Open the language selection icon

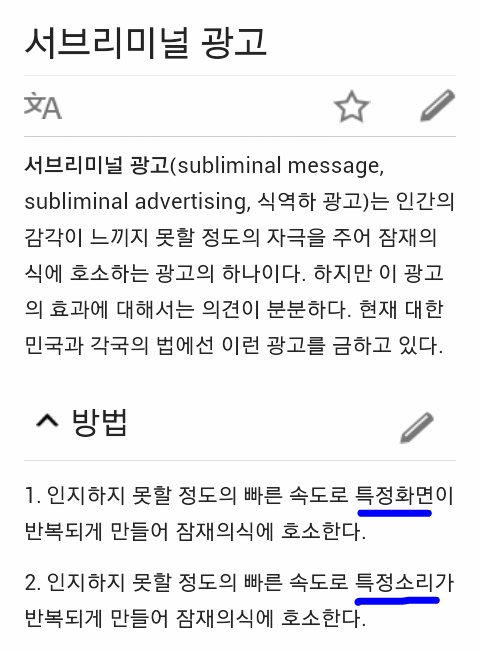pos(43,106)
